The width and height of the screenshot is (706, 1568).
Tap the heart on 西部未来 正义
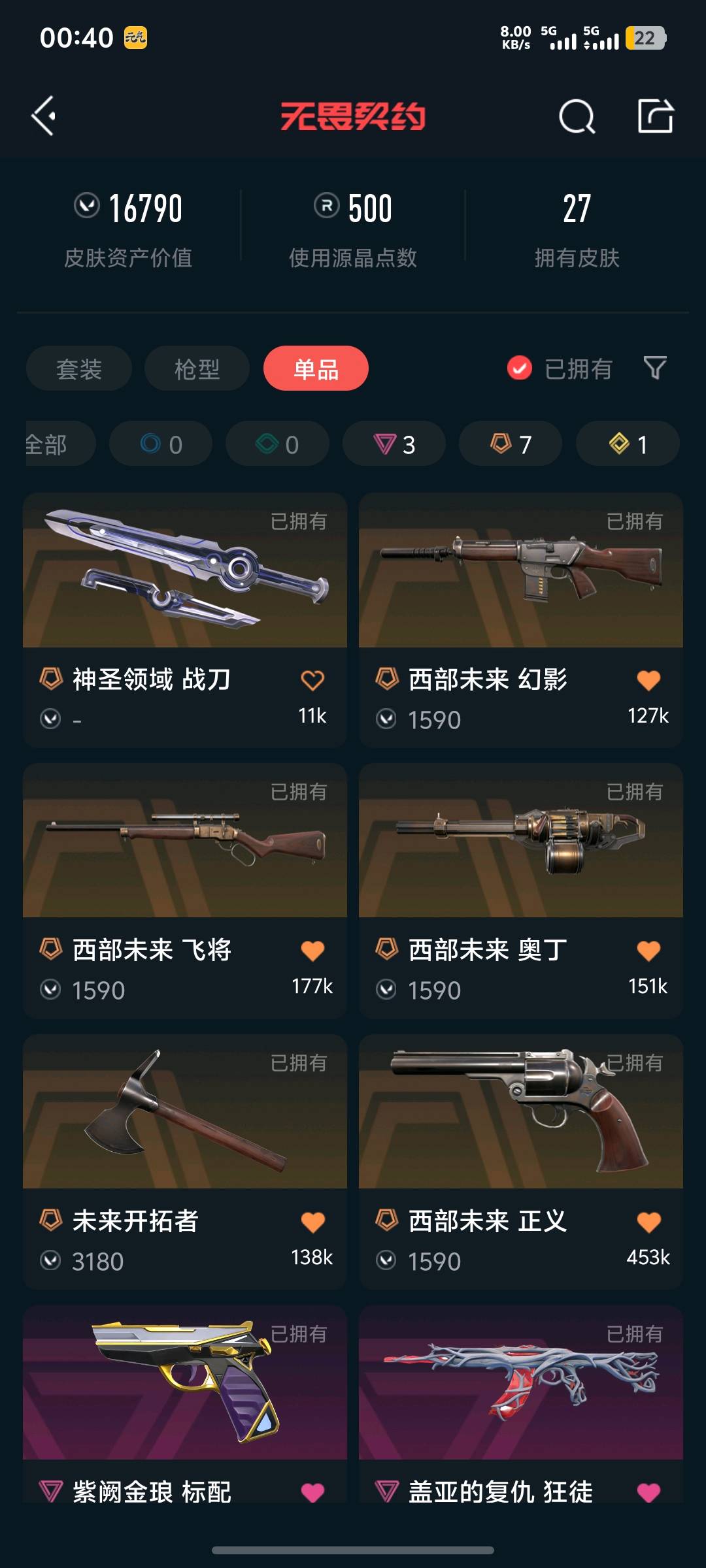pos(648,1222)
